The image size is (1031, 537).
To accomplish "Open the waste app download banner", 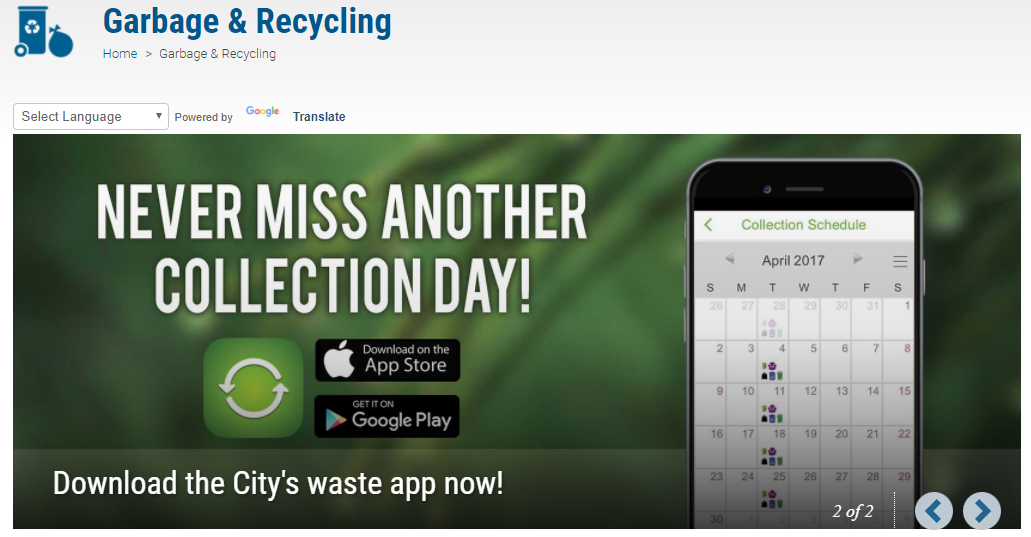I will click(278, 484).
